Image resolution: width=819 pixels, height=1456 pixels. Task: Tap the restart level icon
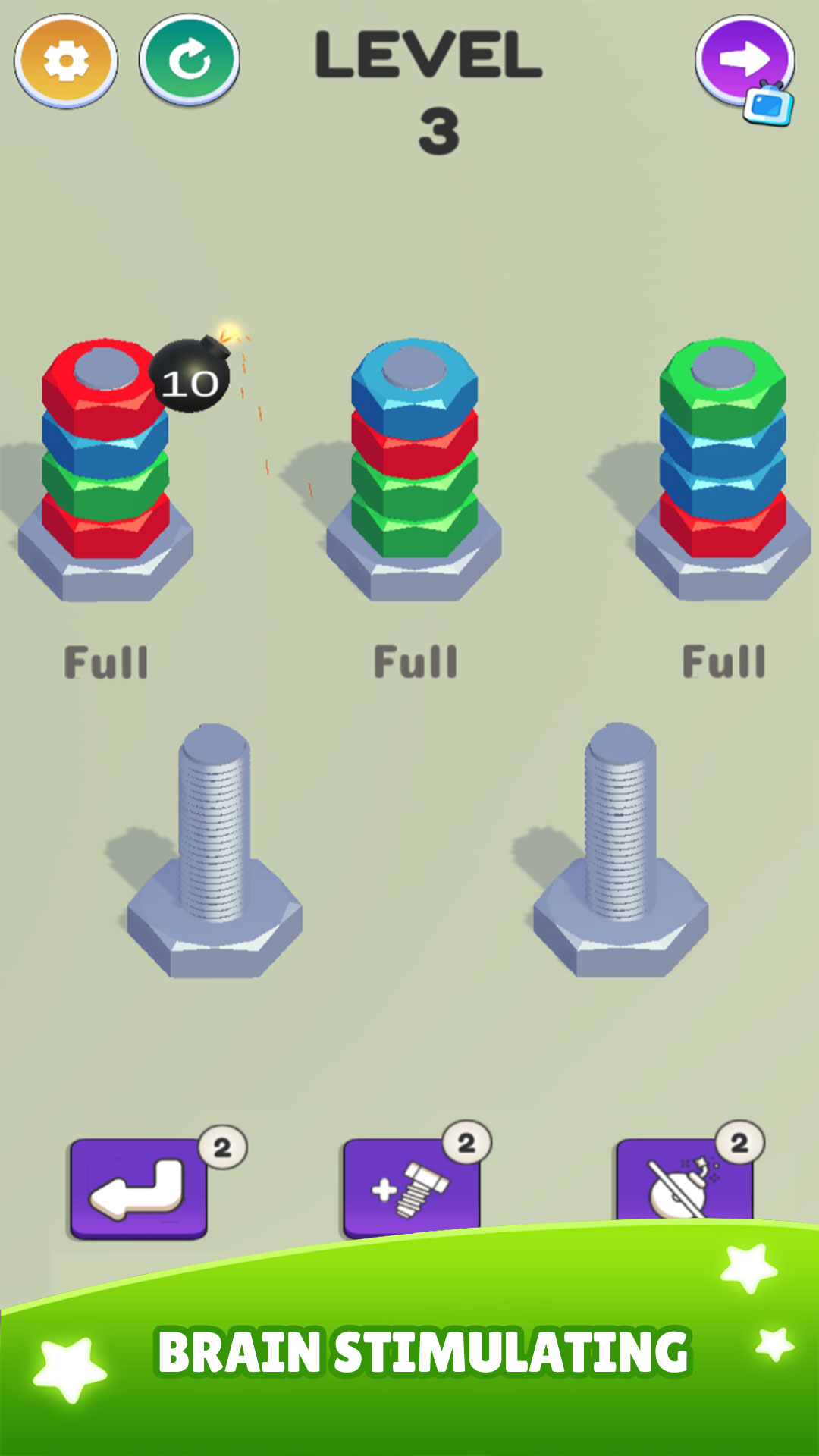click(187, 59)
